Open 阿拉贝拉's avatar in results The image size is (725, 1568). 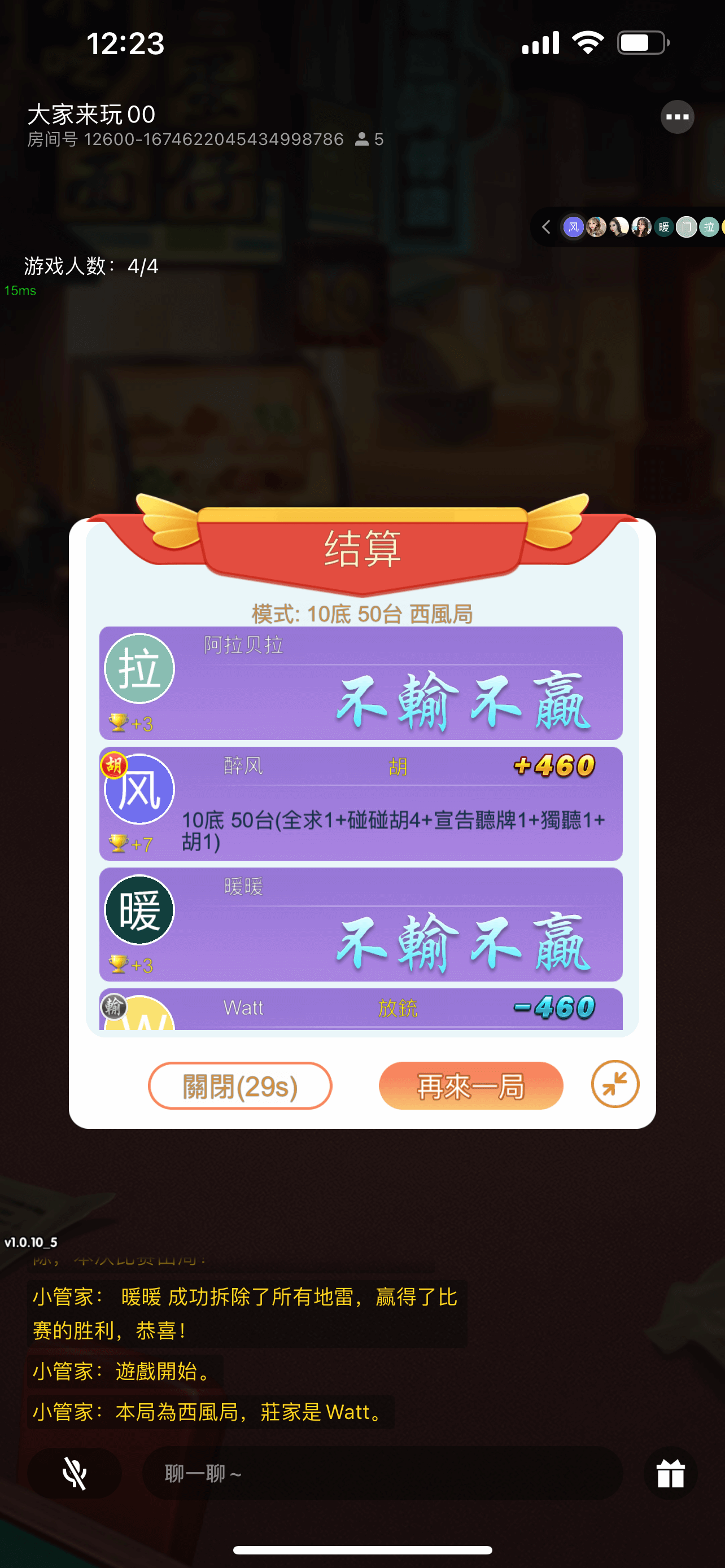click(139, 668)
